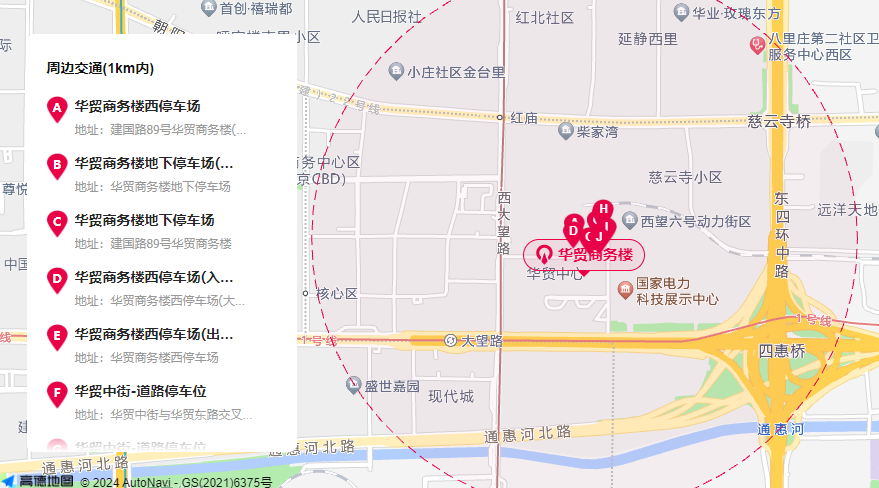Viewport: 879px width, 488px height.
Task: Open result E 华贸商务楼西停车场 exit
Action: tap(154, 334)
